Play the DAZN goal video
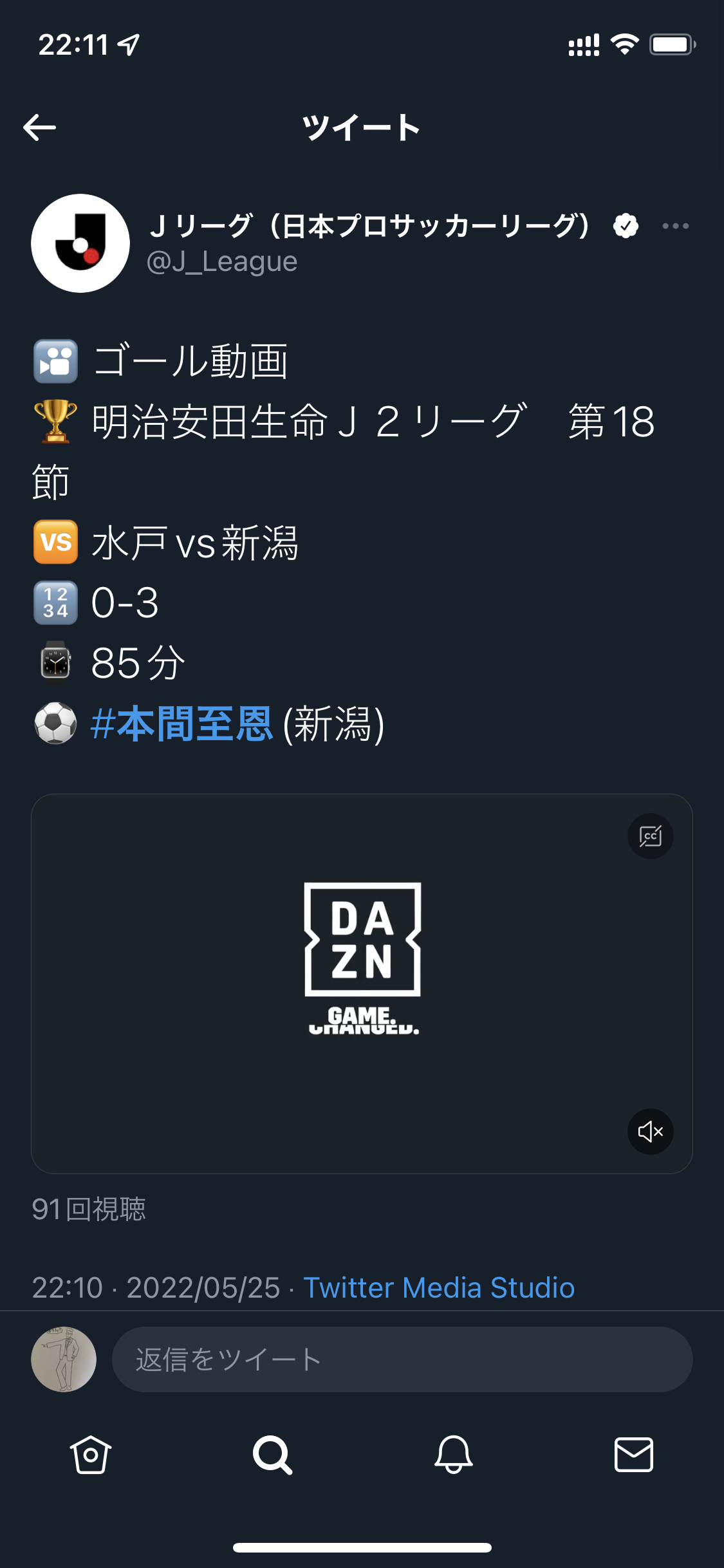 tap(362, 984)
